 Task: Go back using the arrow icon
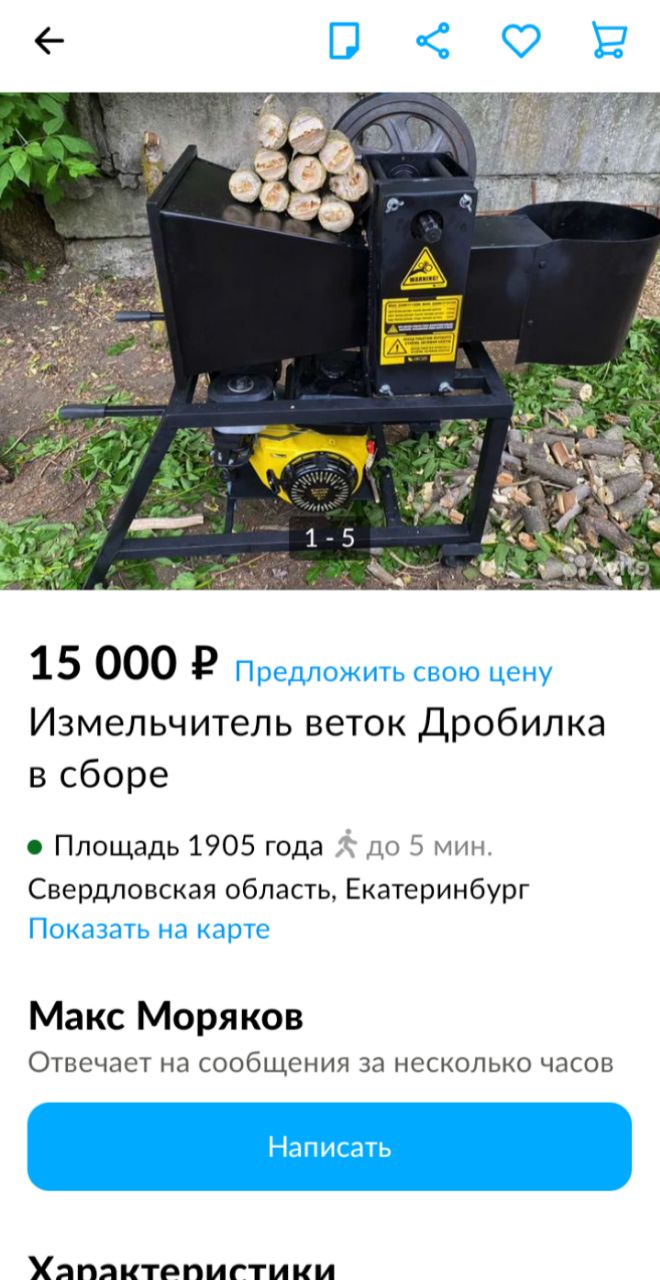click(x=48, y=41)
